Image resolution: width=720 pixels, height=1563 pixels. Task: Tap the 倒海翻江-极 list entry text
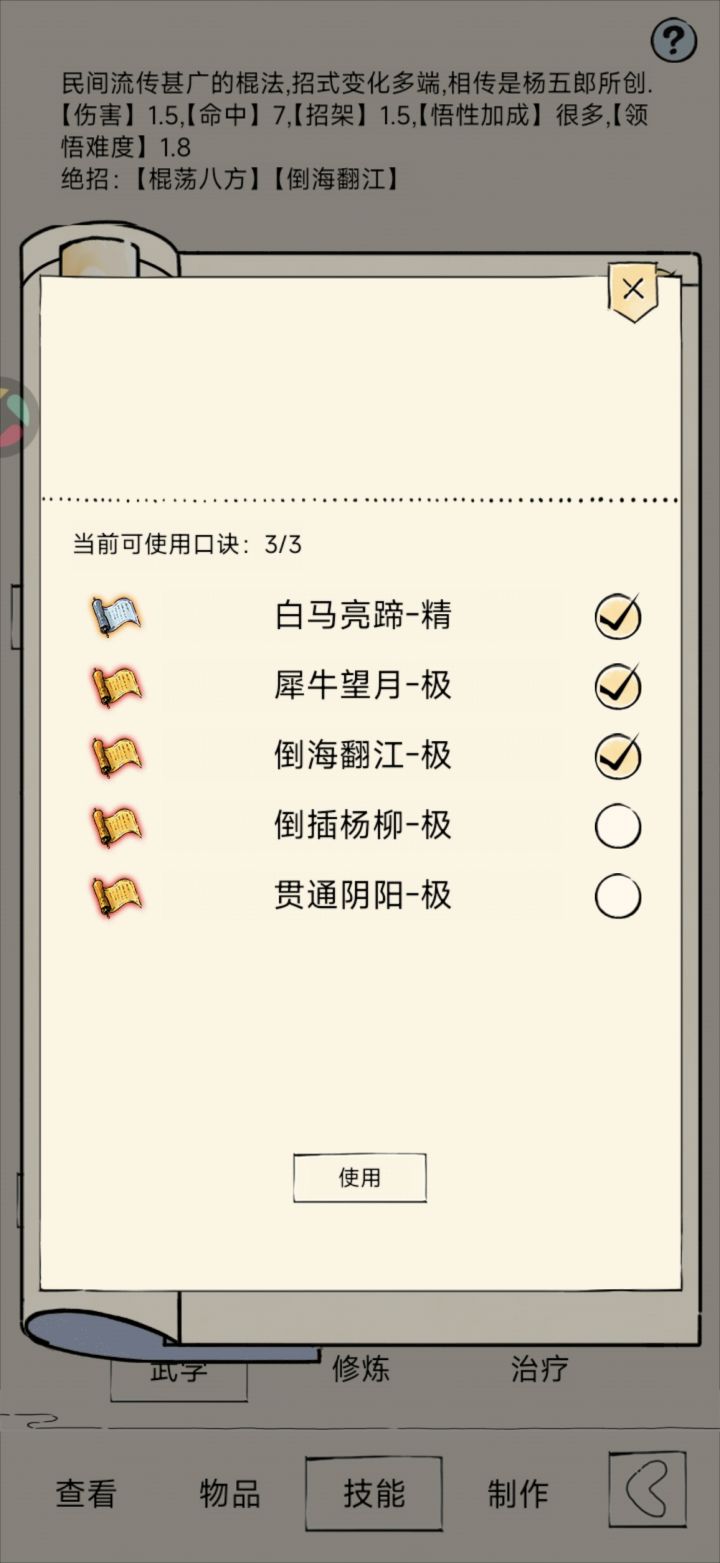[363, 756]
